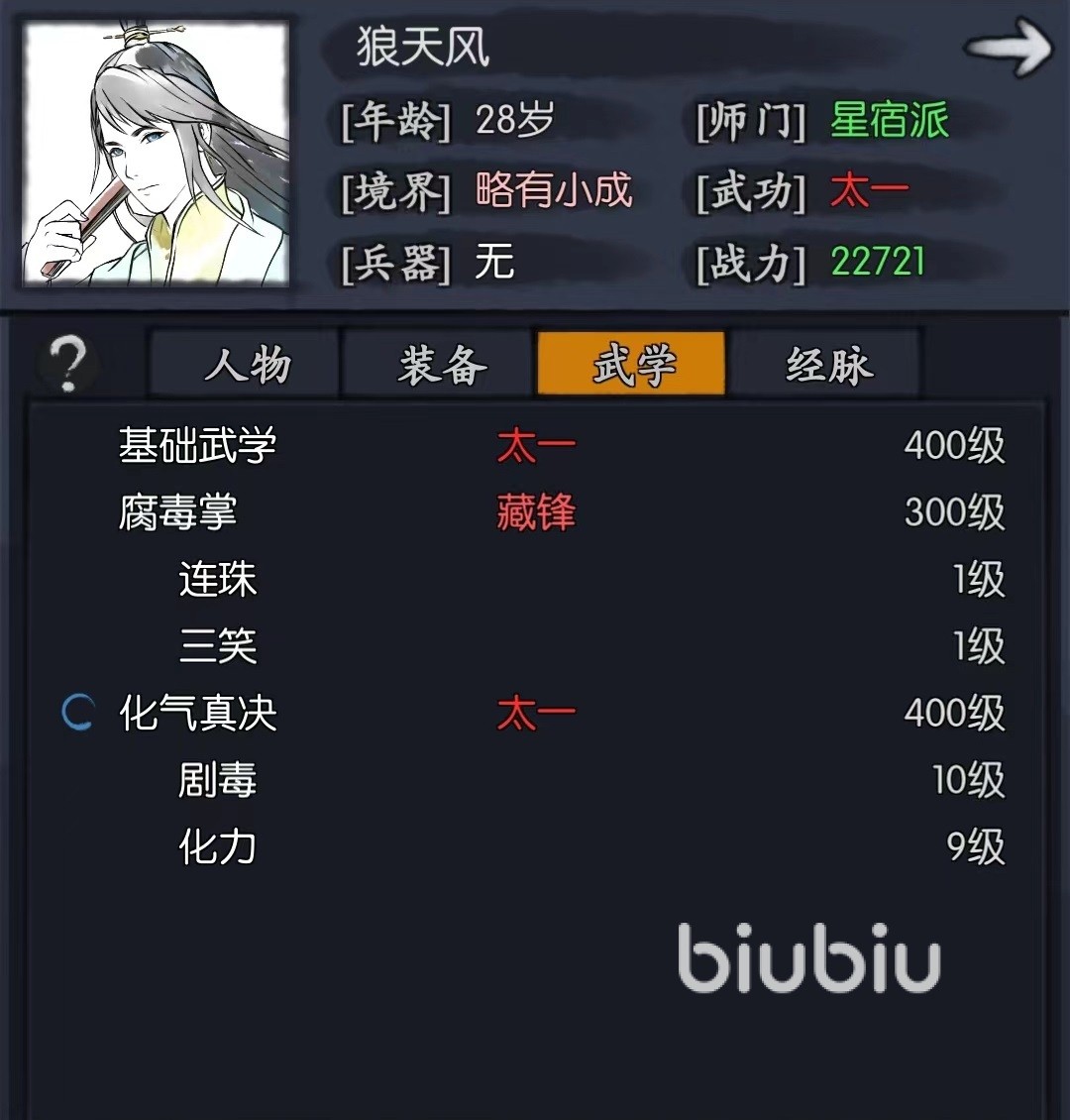
Task: Switch to the 装备 tab
Action: tap(440, 365)
